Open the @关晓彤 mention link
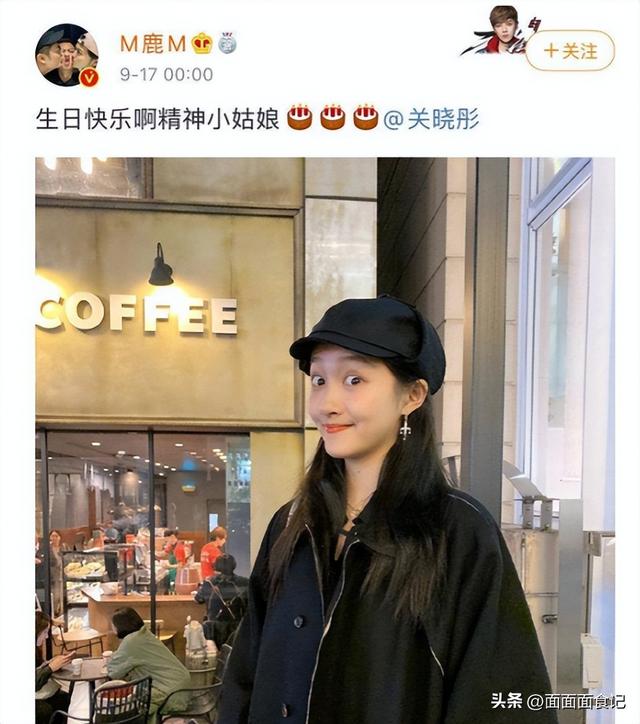This screenshot has height=724, width=640. click(432, 119)
